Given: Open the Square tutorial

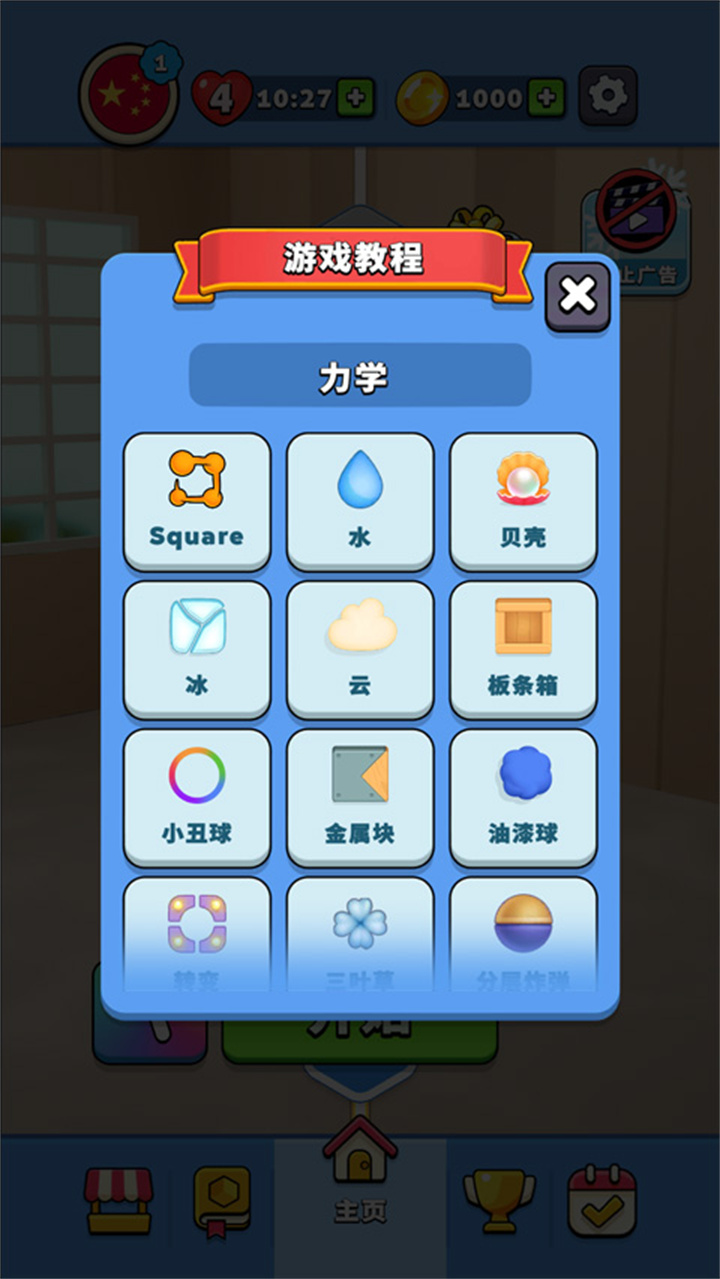Looking at the screenshot, I should 196,501.
